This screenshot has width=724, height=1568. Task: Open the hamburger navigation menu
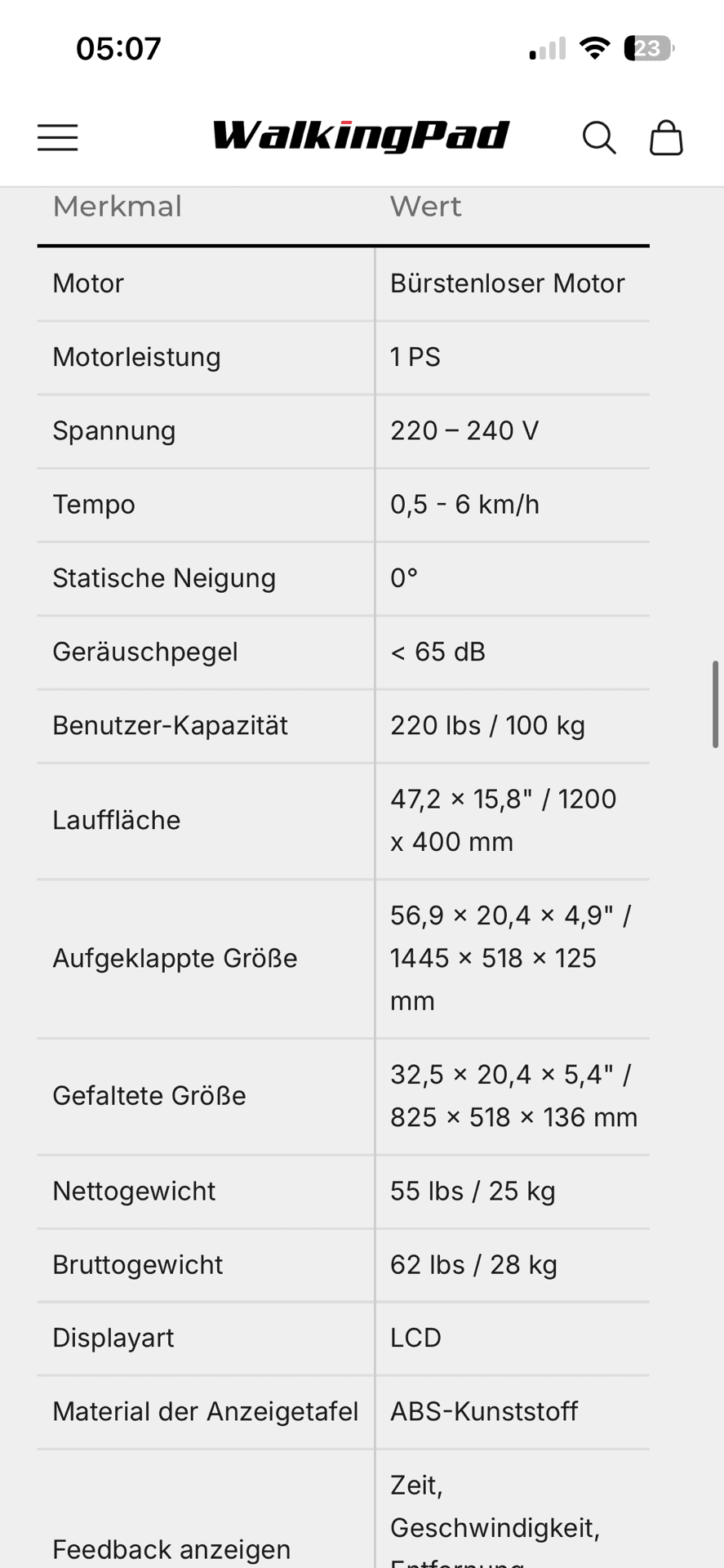(x=58, y=137)
